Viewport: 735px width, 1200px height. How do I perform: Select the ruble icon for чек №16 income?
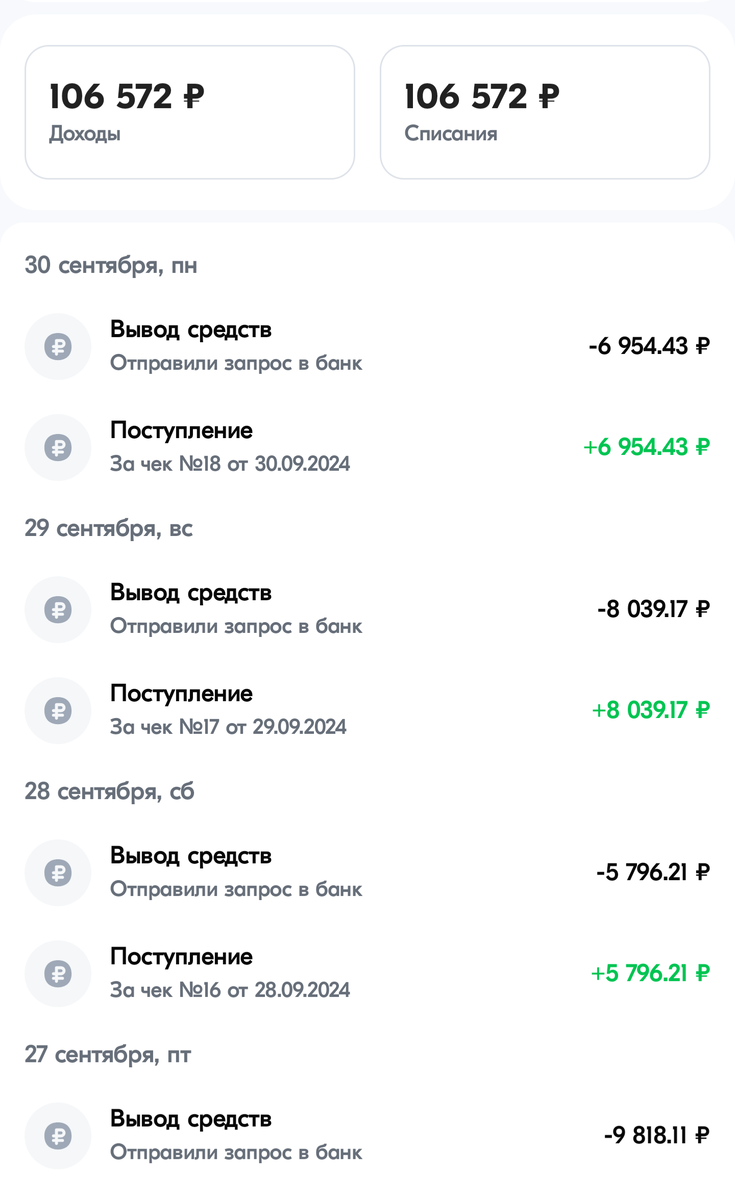[57, 973]
